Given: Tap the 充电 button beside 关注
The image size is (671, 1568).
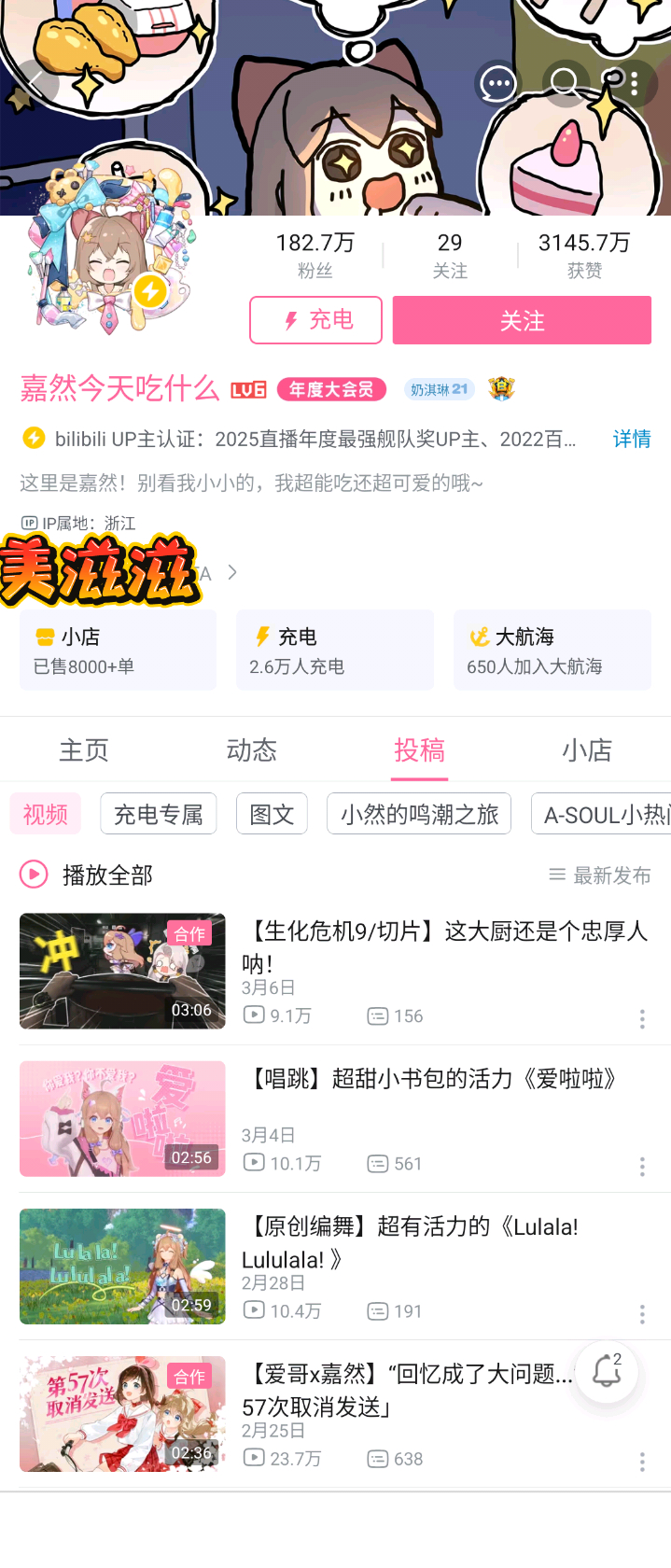Looking at the screenshot, I should (x=315, y=320).
